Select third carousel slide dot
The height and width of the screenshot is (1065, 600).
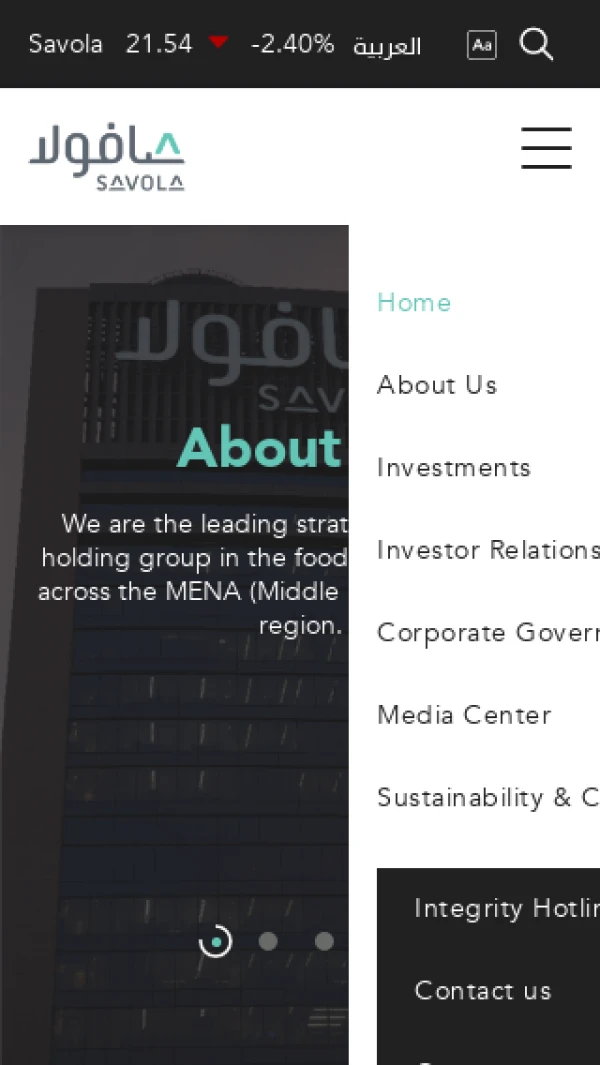click(324, 941)
